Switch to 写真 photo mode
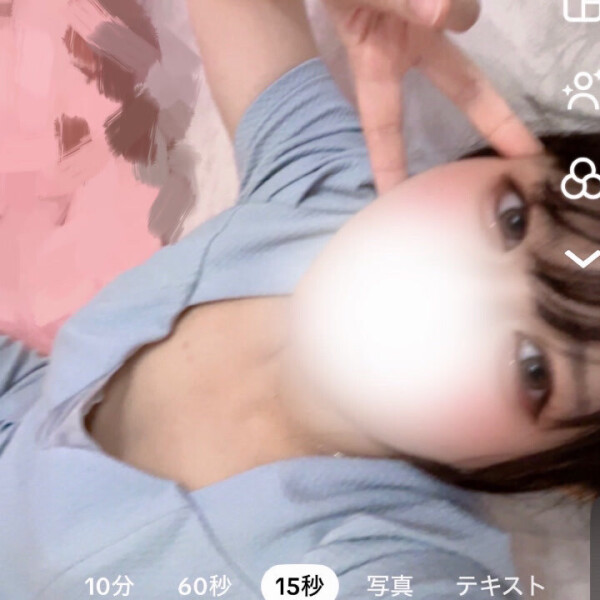This screenshot has height=600, width=600. click(390, 586)
